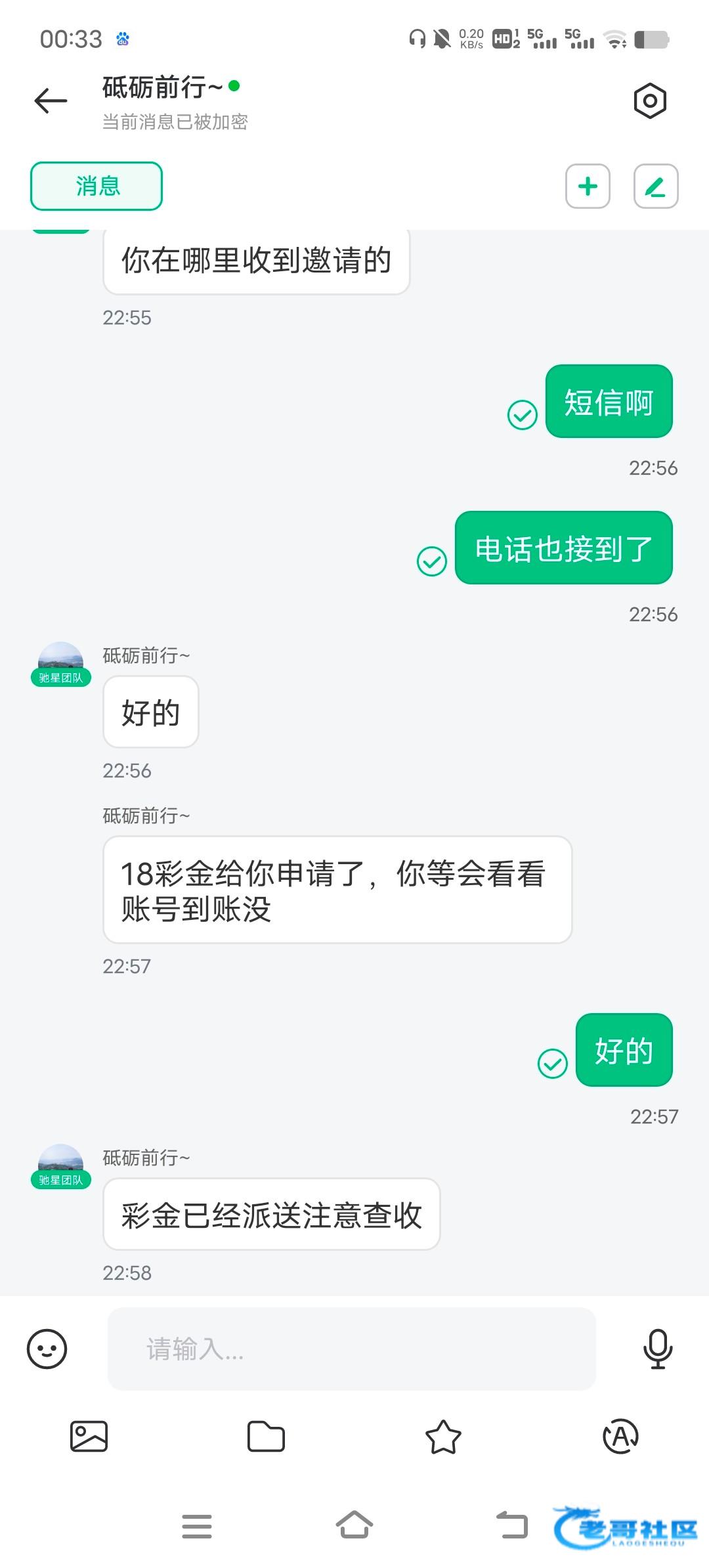The height and width of the screenshot is (1568, 709).
Task: Attach a file from folder
Action: (266, 1437)
